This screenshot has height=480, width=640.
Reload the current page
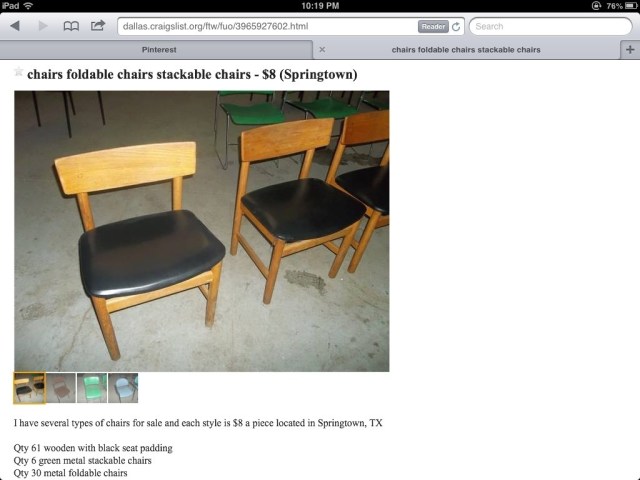pyautogui.click(x=457, y=26)
